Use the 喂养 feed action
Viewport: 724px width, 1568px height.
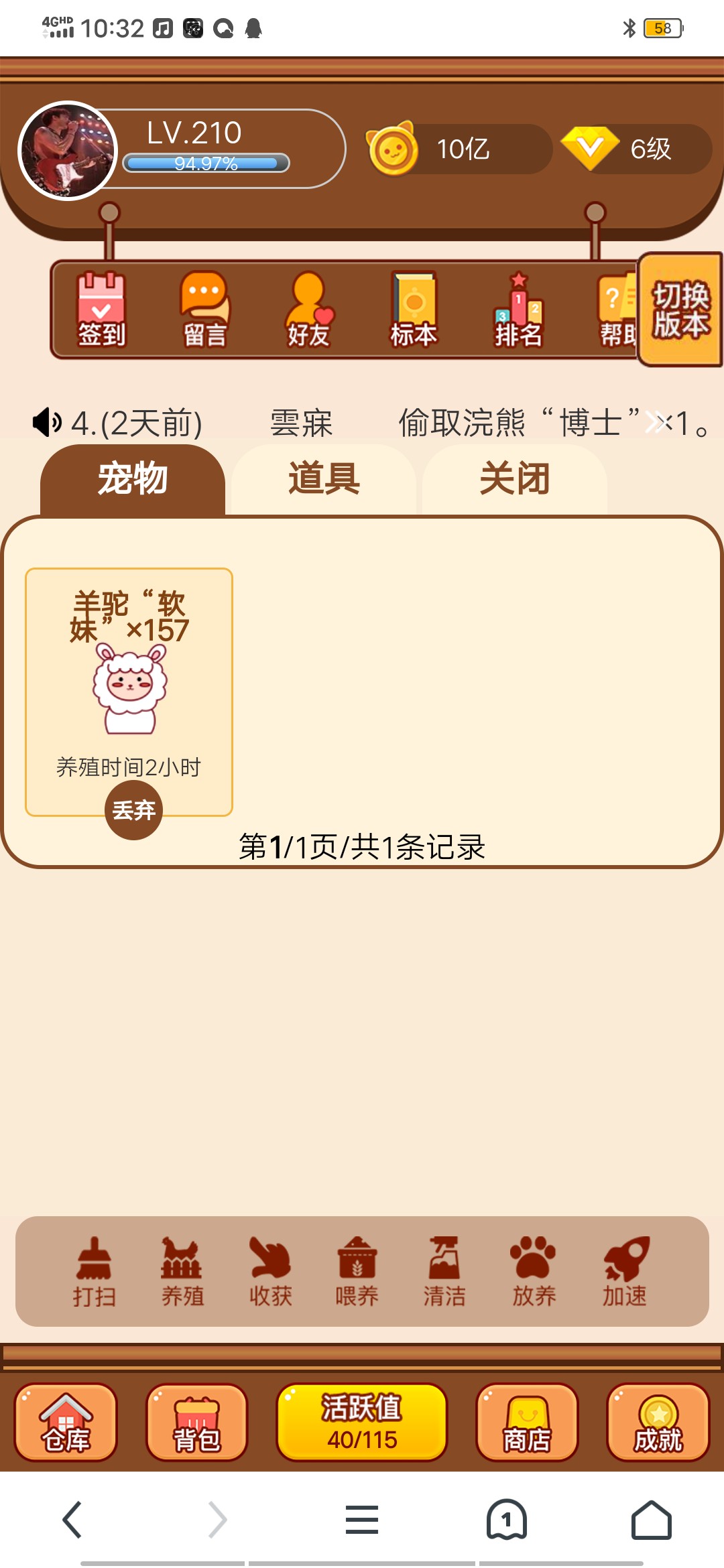(357, 1271)
